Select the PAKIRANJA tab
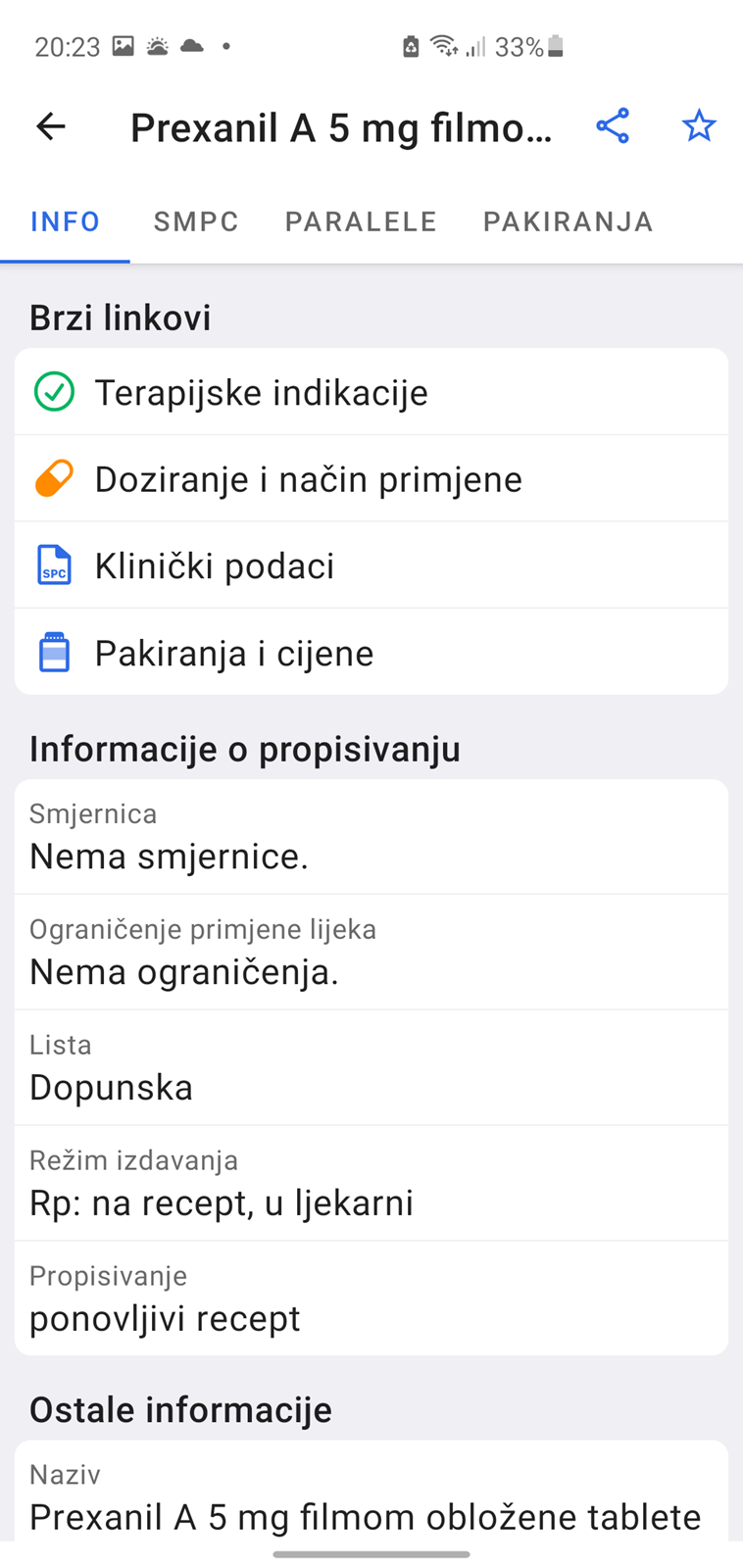This screenshot has height=1568, width=743. coord(569,221)
